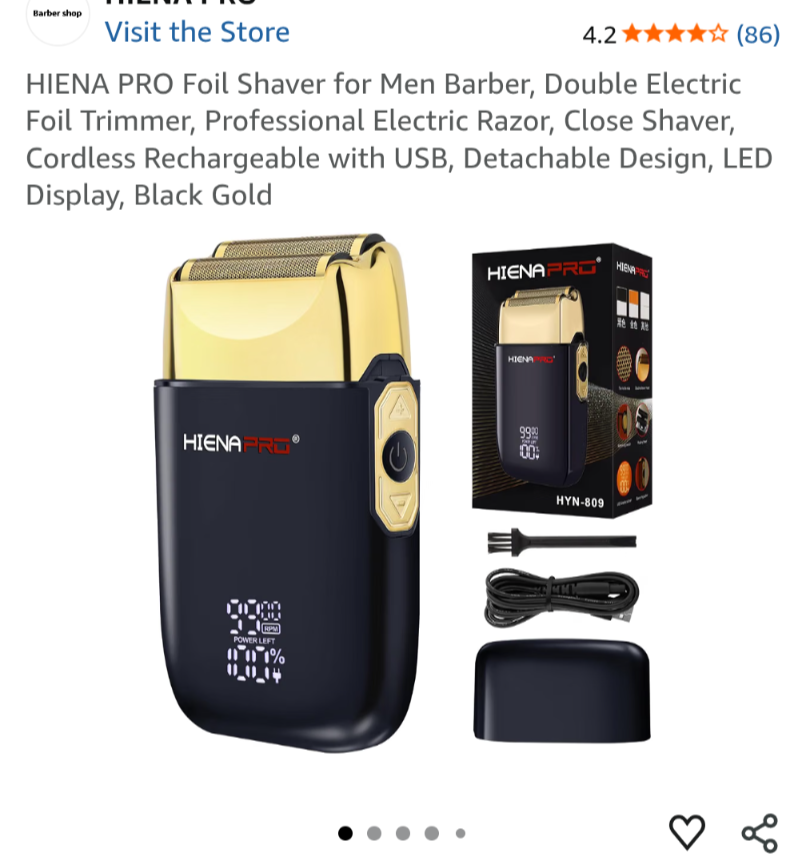Visit the HIENA PRO store
The width and height of the screenshot is (806, 866).
coord(197,32)
